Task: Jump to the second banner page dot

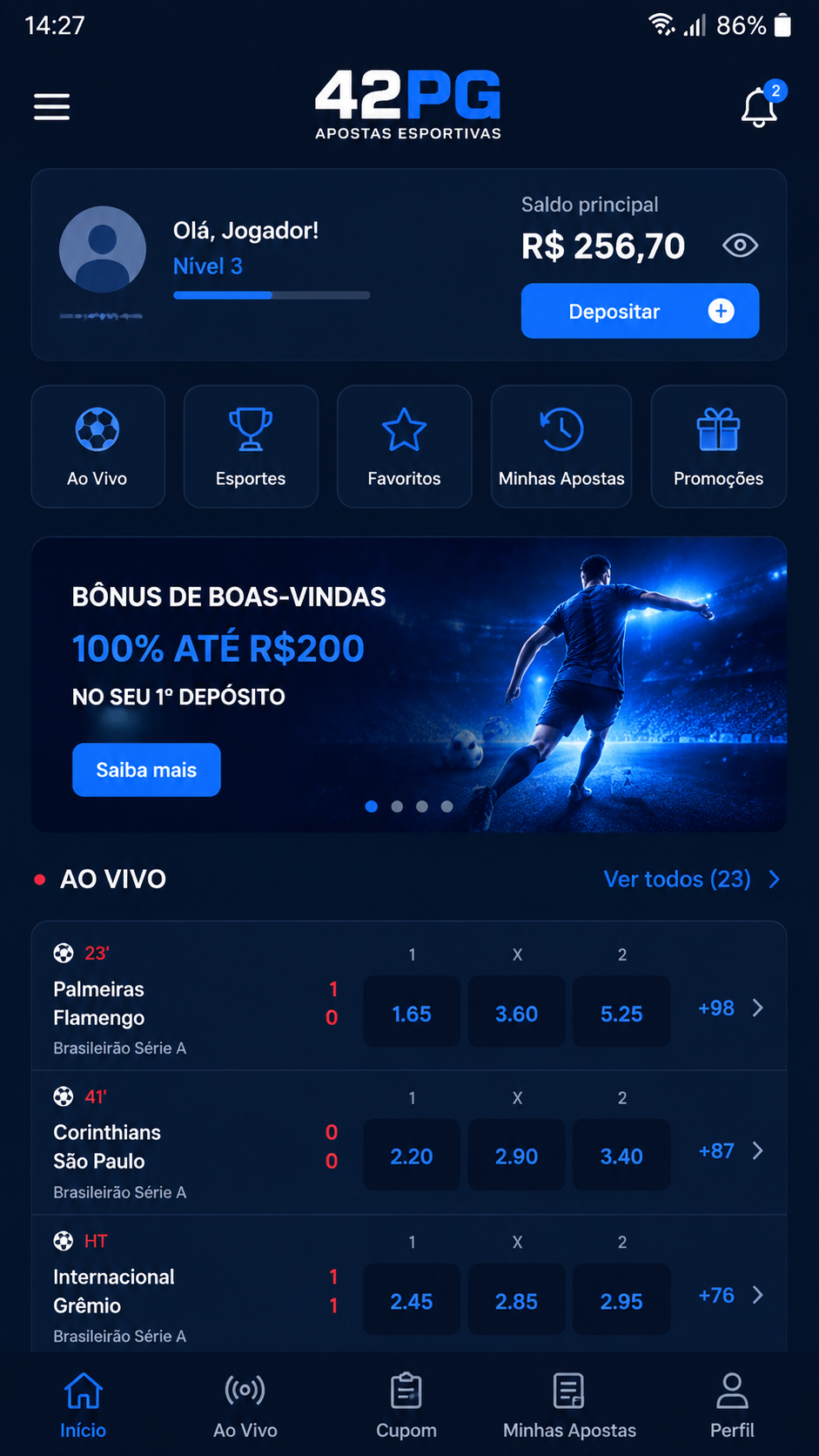Action: [x=397, y=806]
